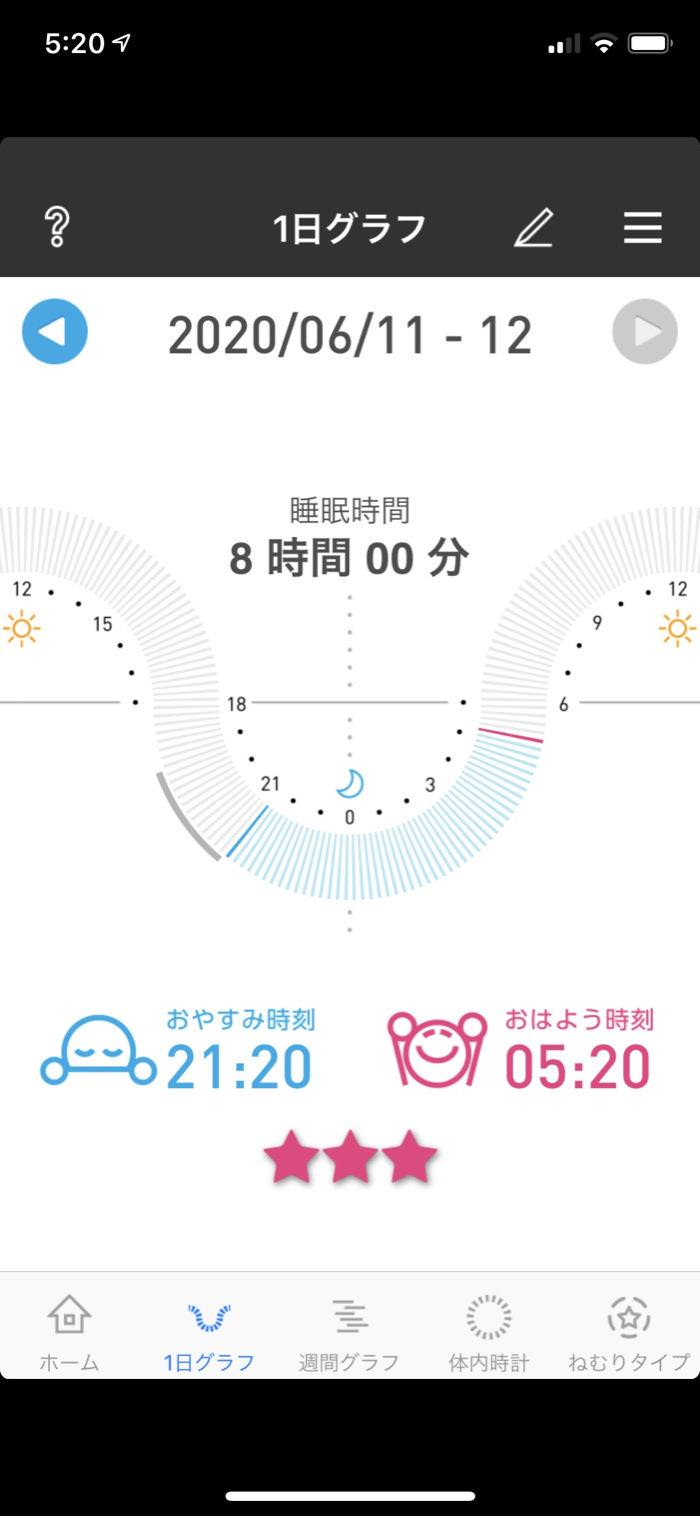Switch to the ホーム tab
Image resolution: width=700 pixels, height=1516 pixels.
[69, 1332]
